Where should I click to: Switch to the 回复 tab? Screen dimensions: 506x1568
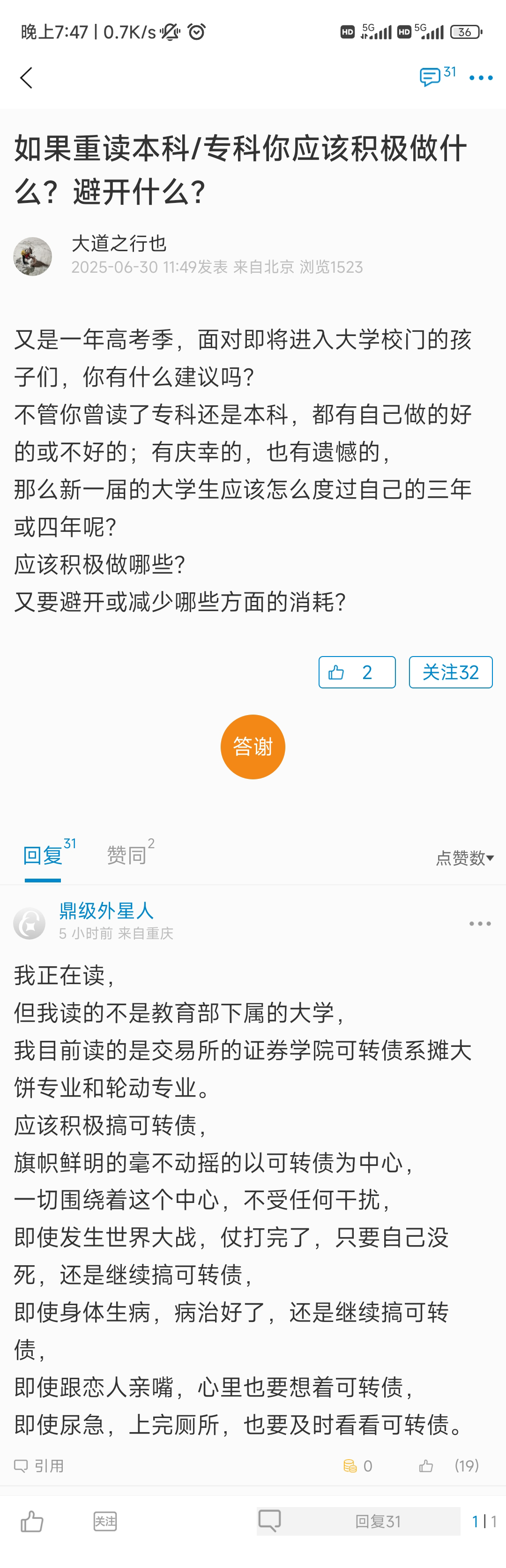43,855
